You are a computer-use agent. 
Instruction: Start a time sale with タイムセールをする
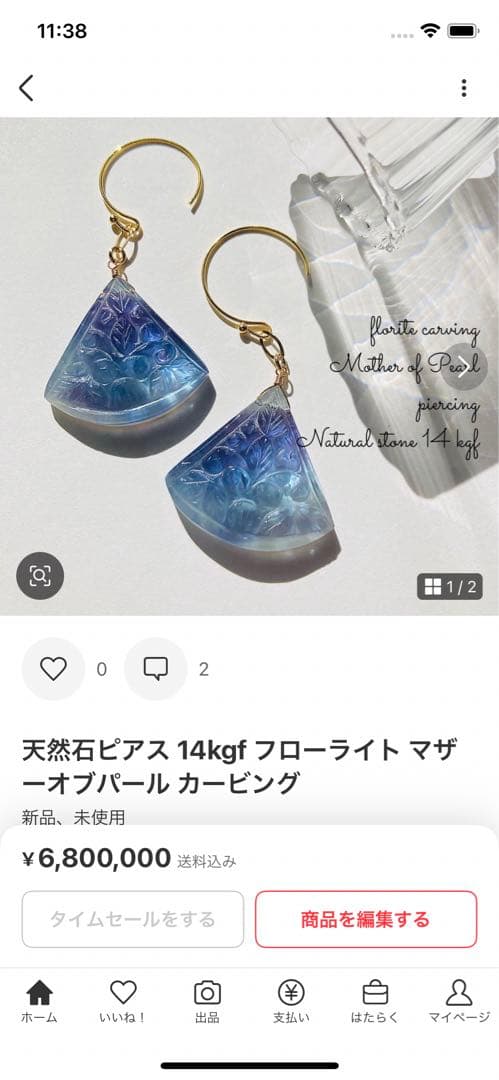[x=132, y=919]
